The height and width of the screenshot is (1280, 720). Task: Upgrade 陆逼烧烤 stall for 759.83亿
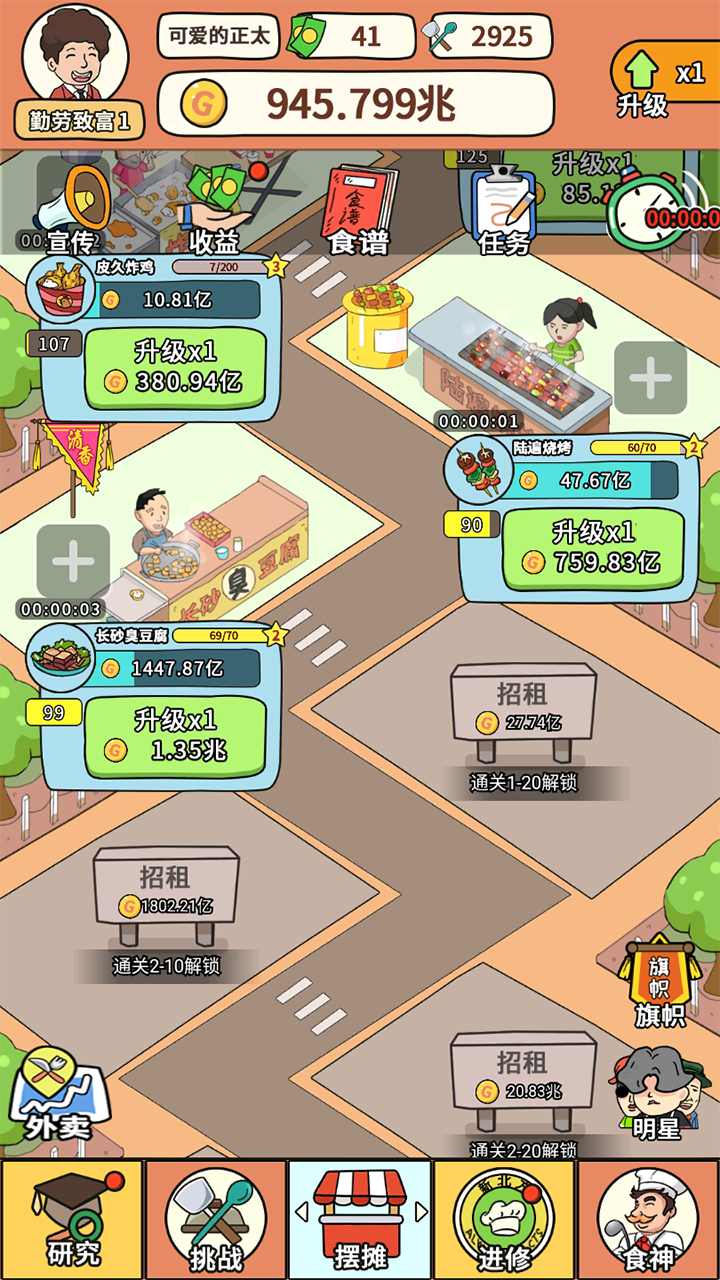pyautogui.click(x=593, y=548)
